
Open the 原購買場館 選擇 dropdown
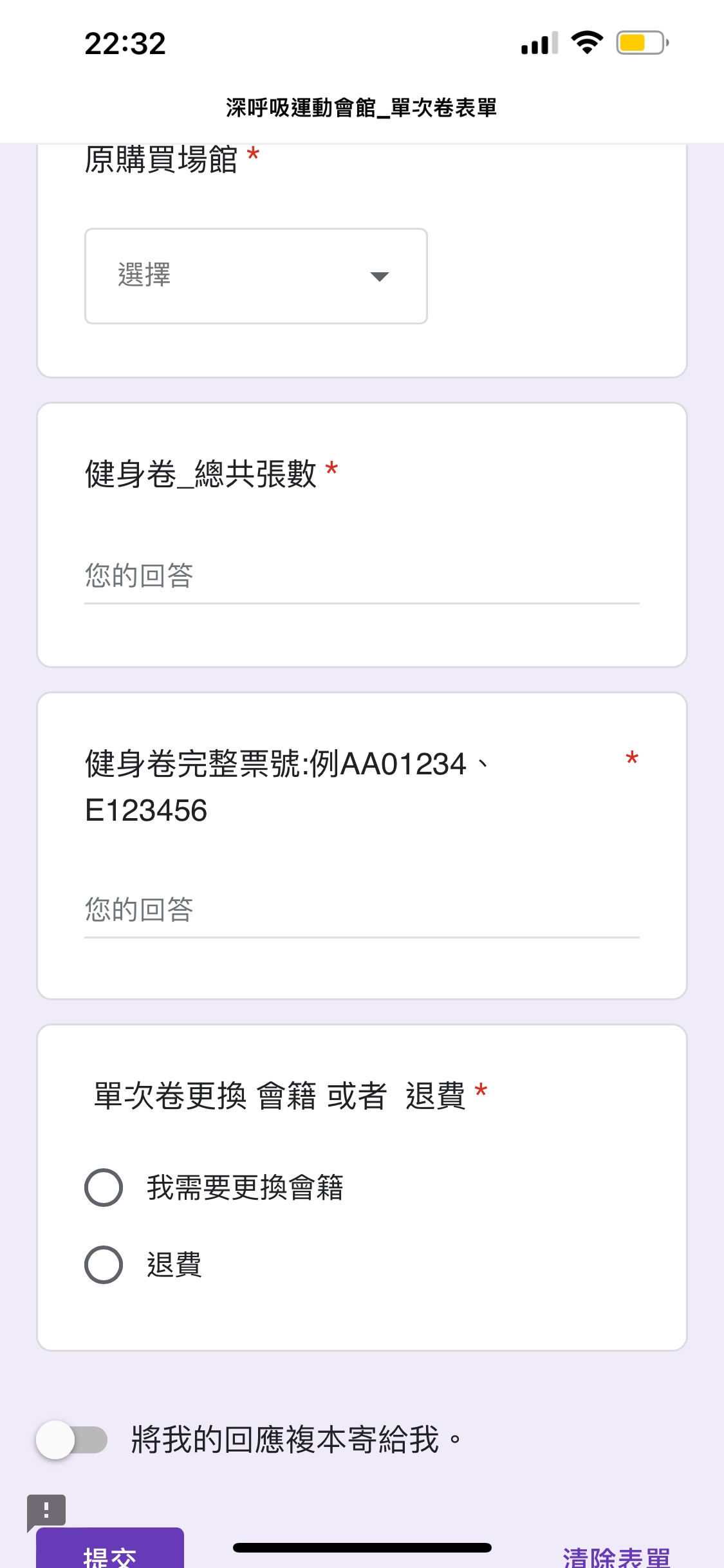click(255, 276)
